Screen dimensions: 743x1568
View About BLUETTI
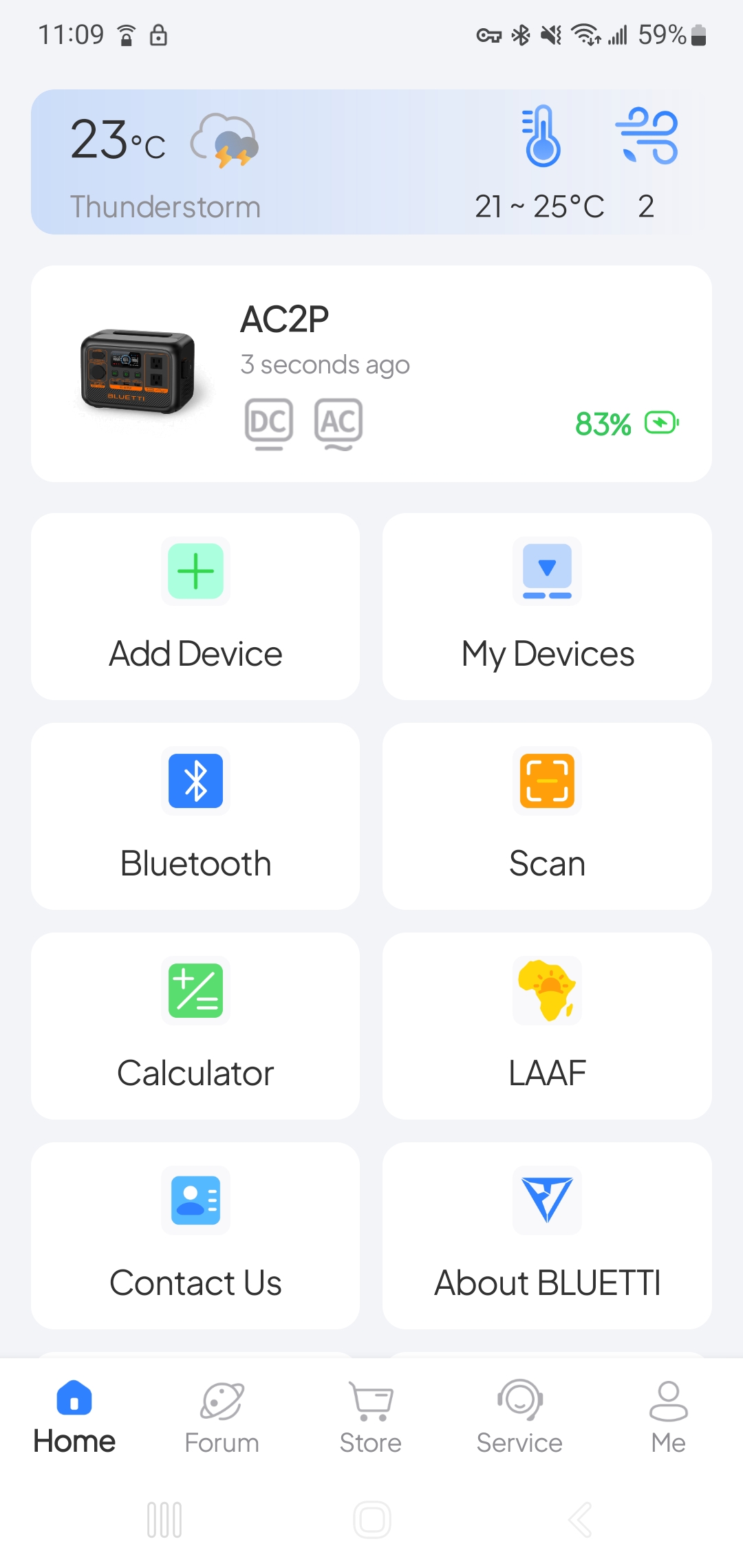click(547, 1236)
